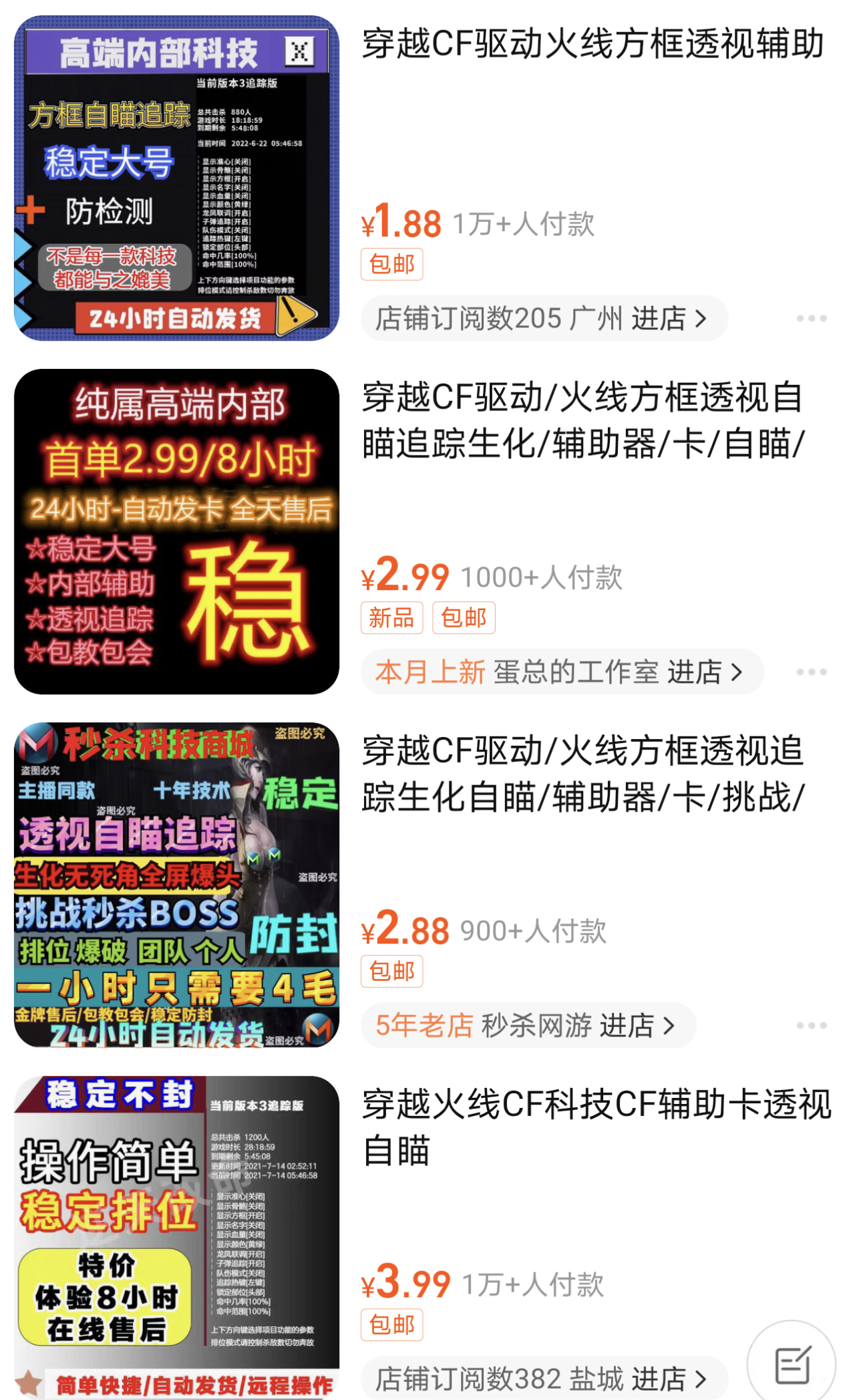Show more options for the ¥2.99 item

811,672
